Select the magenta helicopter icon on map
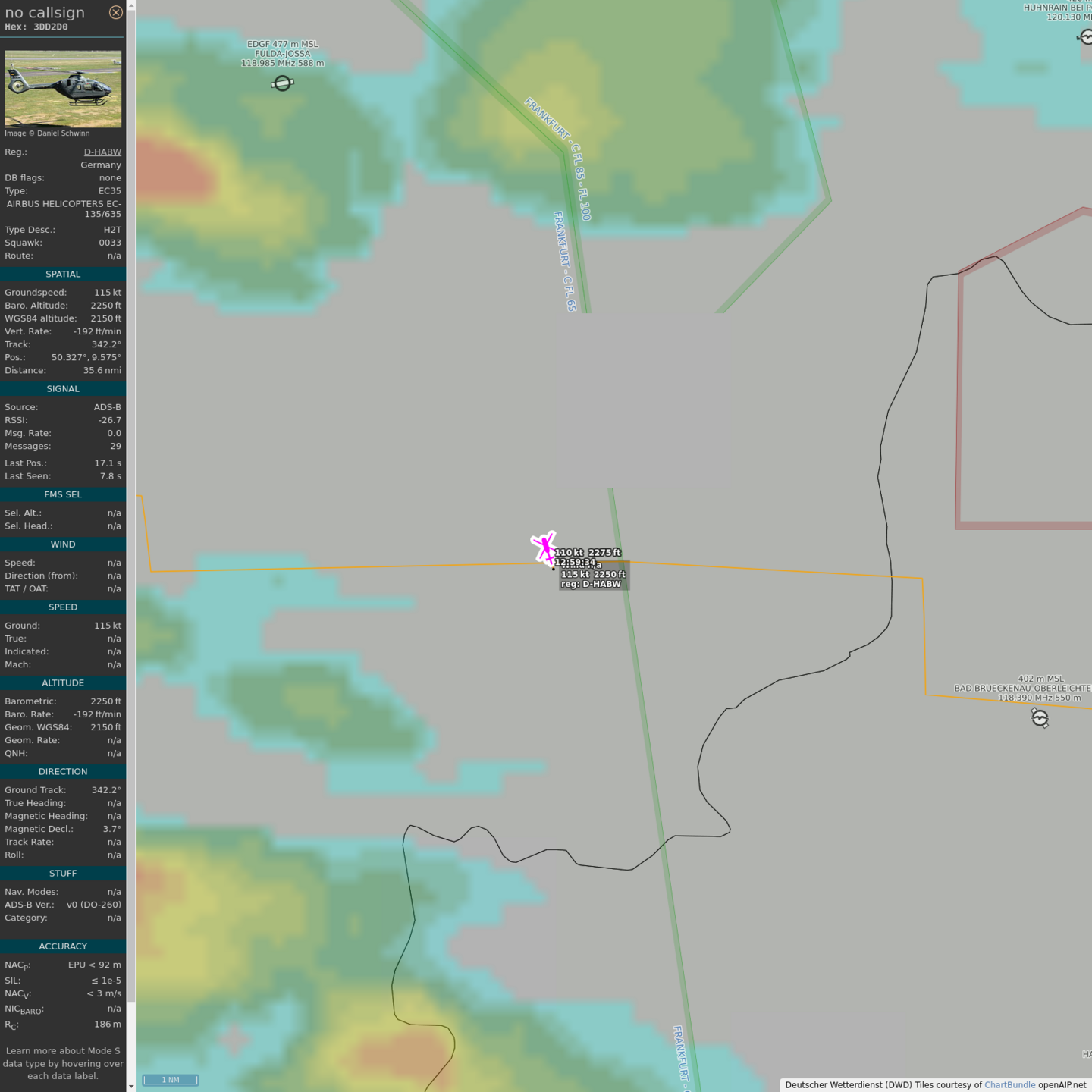Viewport: 1092px width, 1092px height. [544, 548]
